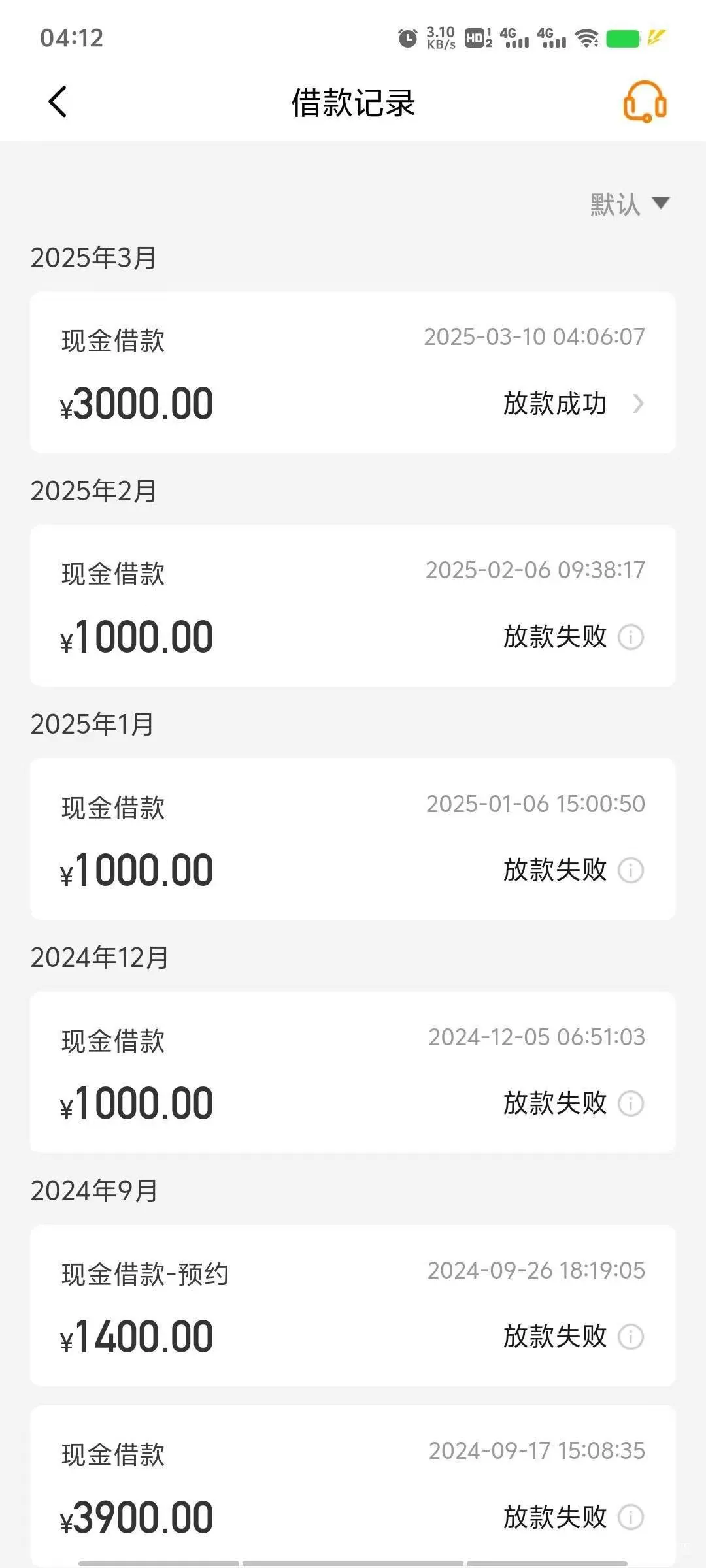The height and width of the screenshot is (1568, 706).
Task: View info for failed loan on 2025-01-06
Action: click(631, 870)
